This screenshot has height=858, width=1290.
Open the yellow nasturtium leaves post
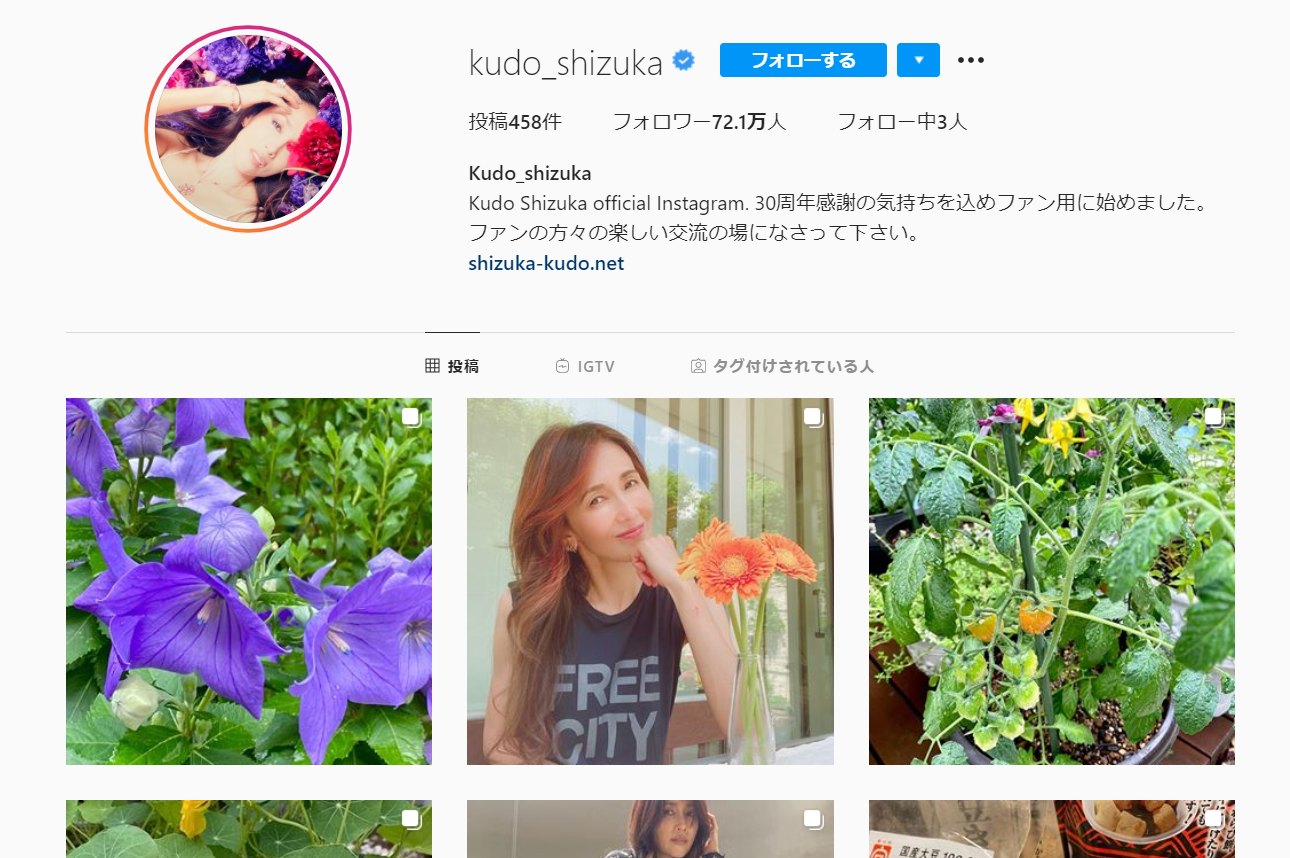(249, 828)
